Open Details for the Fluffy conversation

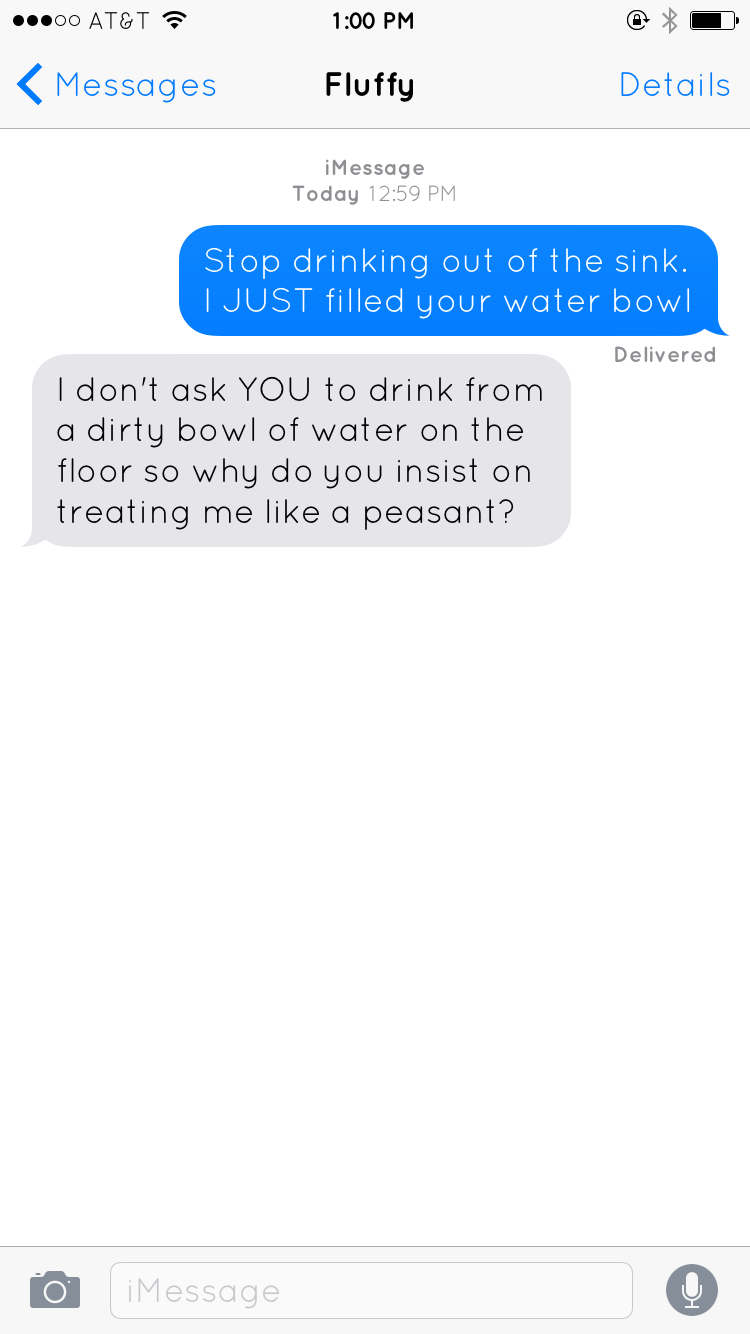point(674,85)
